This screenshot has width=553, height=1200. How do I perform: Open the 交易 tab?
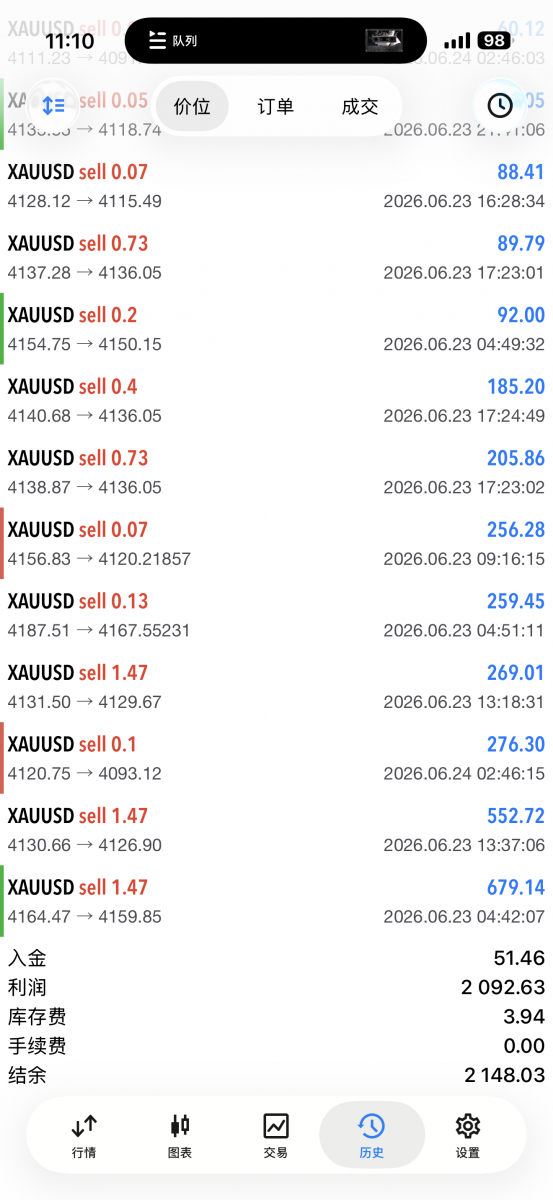[x=276, y=1135]
